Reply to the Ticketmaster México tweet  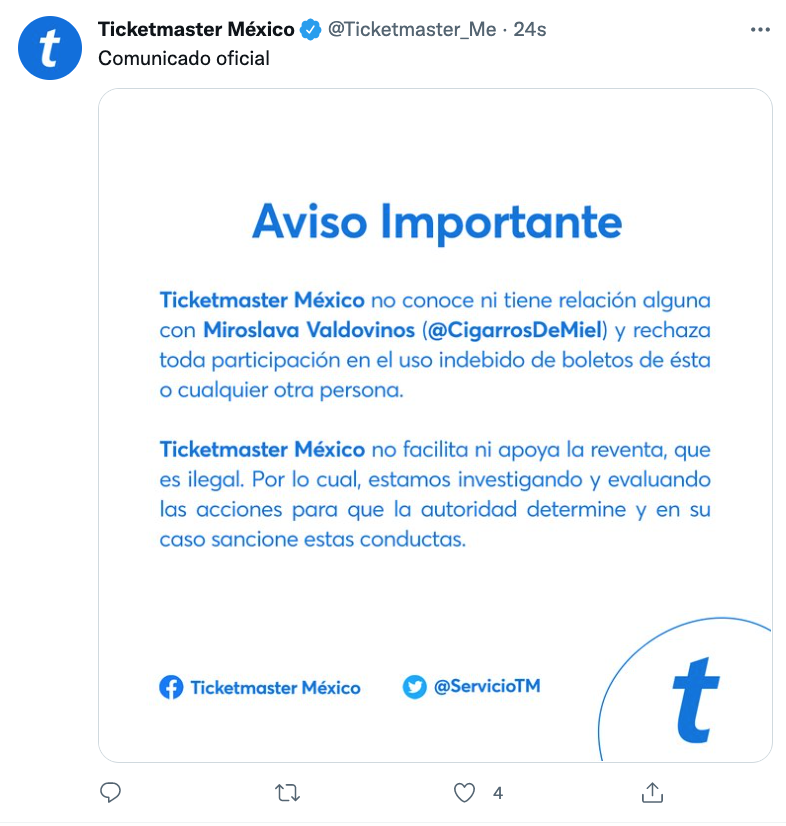pyautogui.click(x=111, y=793)
